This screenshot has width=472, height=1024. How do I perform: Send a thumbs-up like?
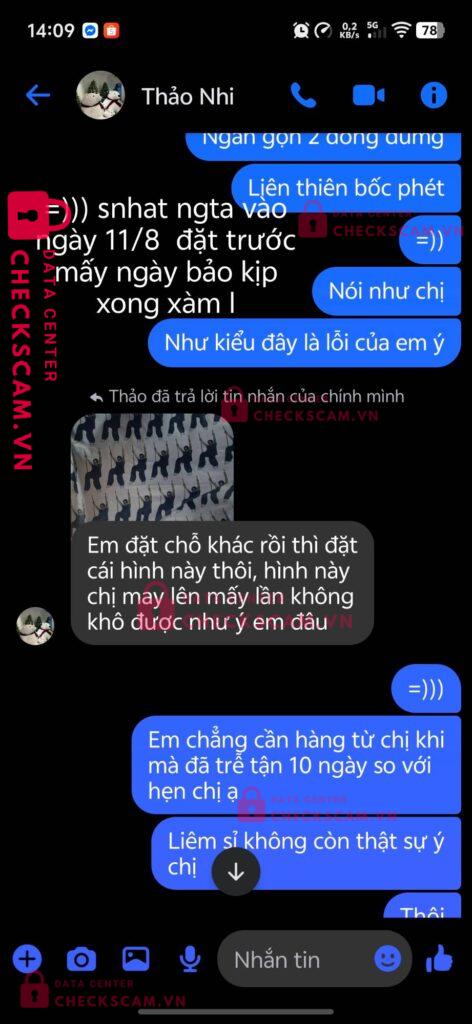pos(439,959)
